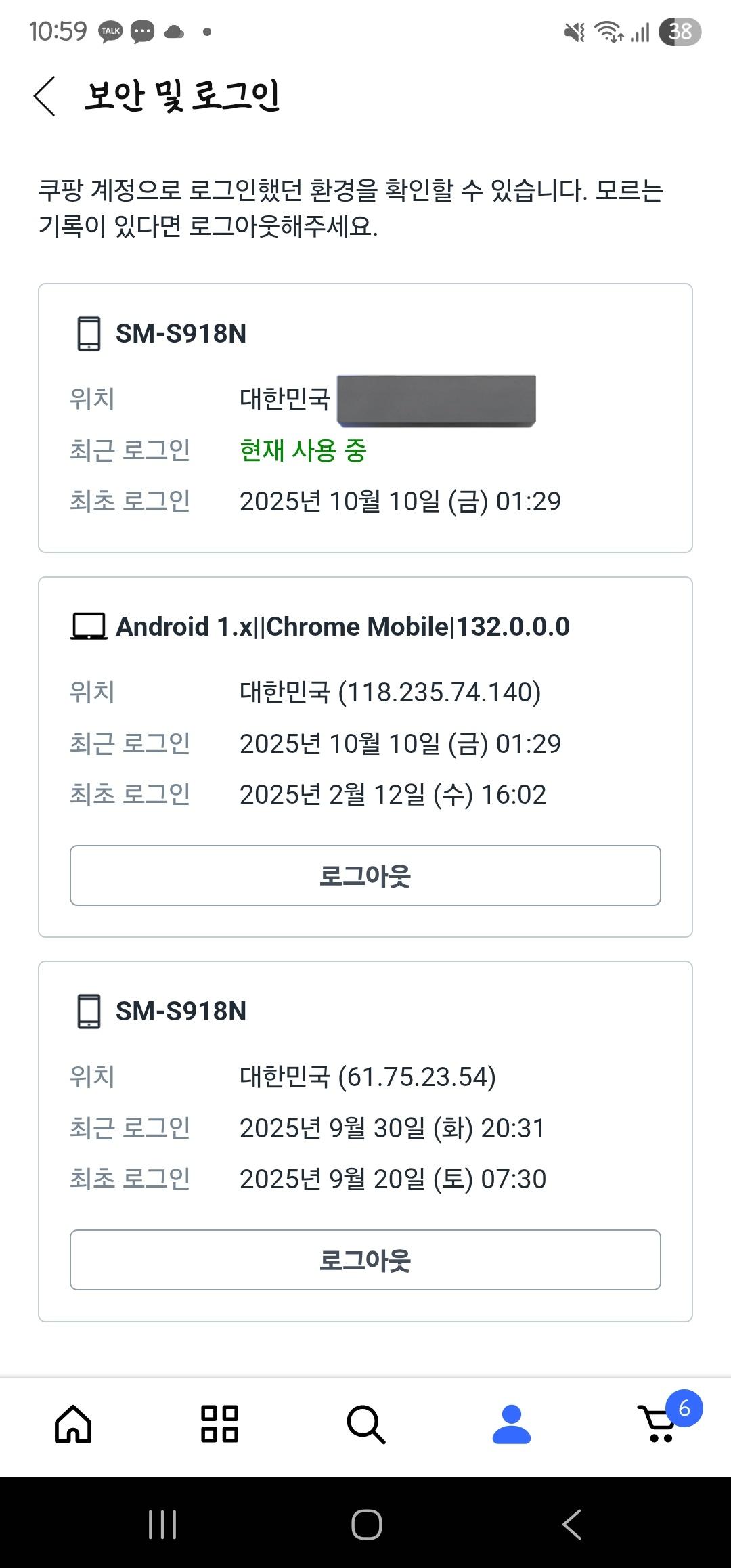Screen dimensions: 731x1568
Task: Go back from the 보안 및 로그인 page
Action: coord(45,96)
